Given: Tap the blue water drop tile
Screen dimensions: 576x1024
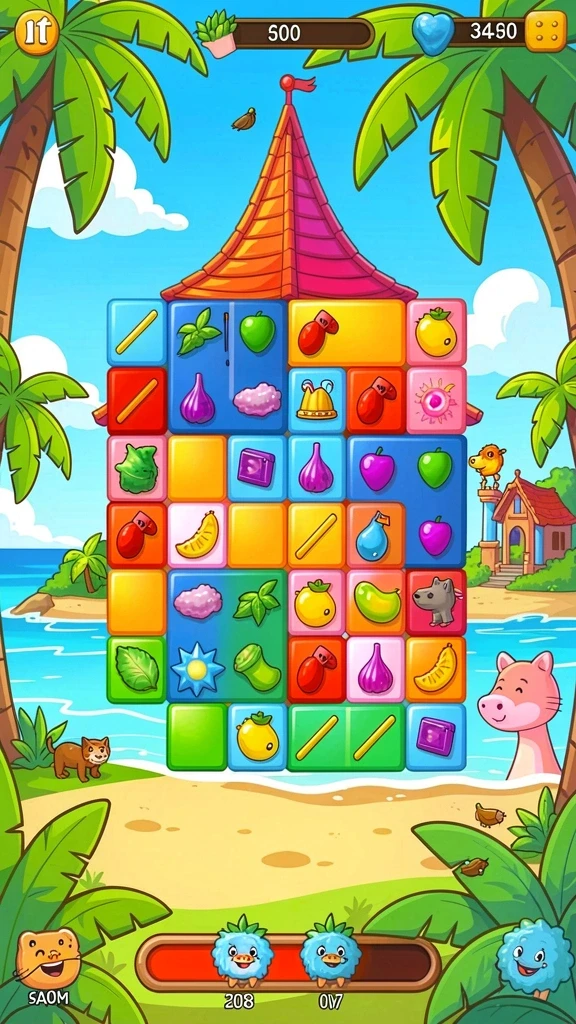Looking at the screenshot, I should pyautogui.click(x=376, y=535).
